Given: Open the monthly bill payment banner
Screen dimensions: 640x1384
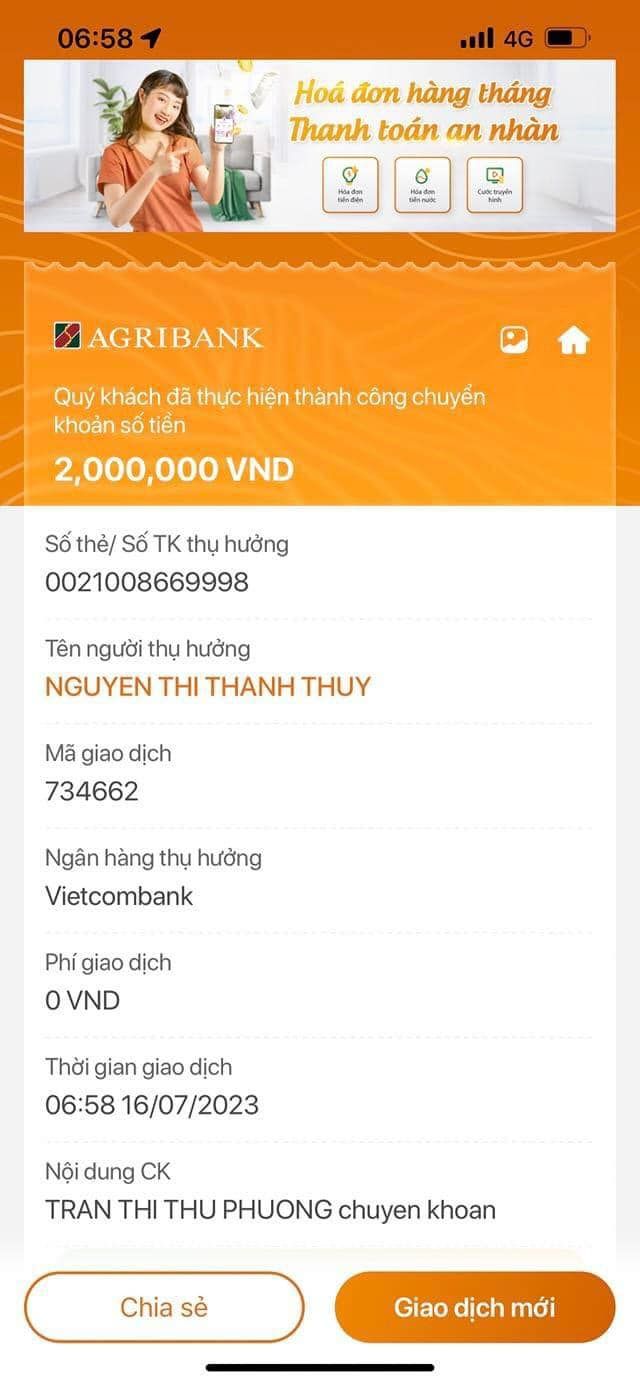Looking at the screenshot, I should coord(320,146).
